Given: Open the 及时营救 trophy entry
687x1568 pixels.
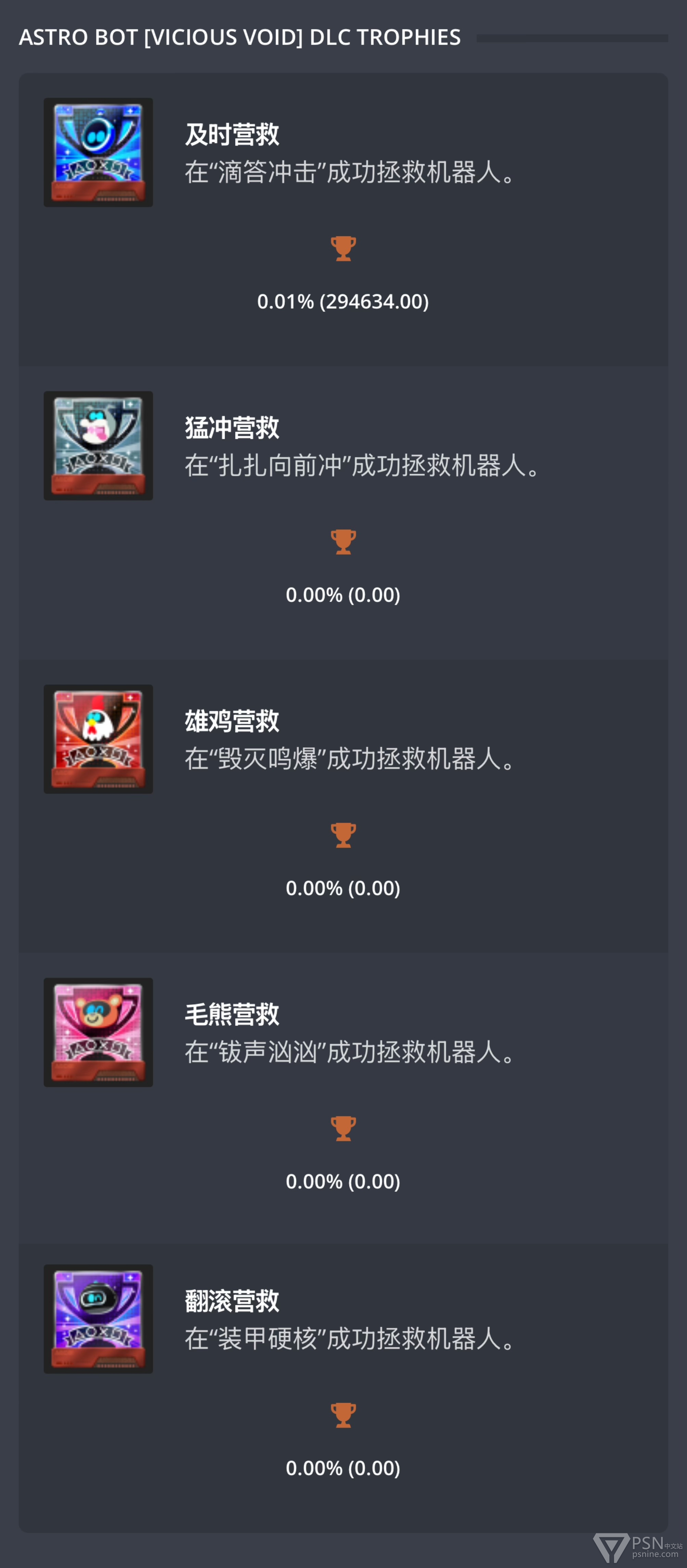Looking at the screenshot, I should (x=343, y=220).
